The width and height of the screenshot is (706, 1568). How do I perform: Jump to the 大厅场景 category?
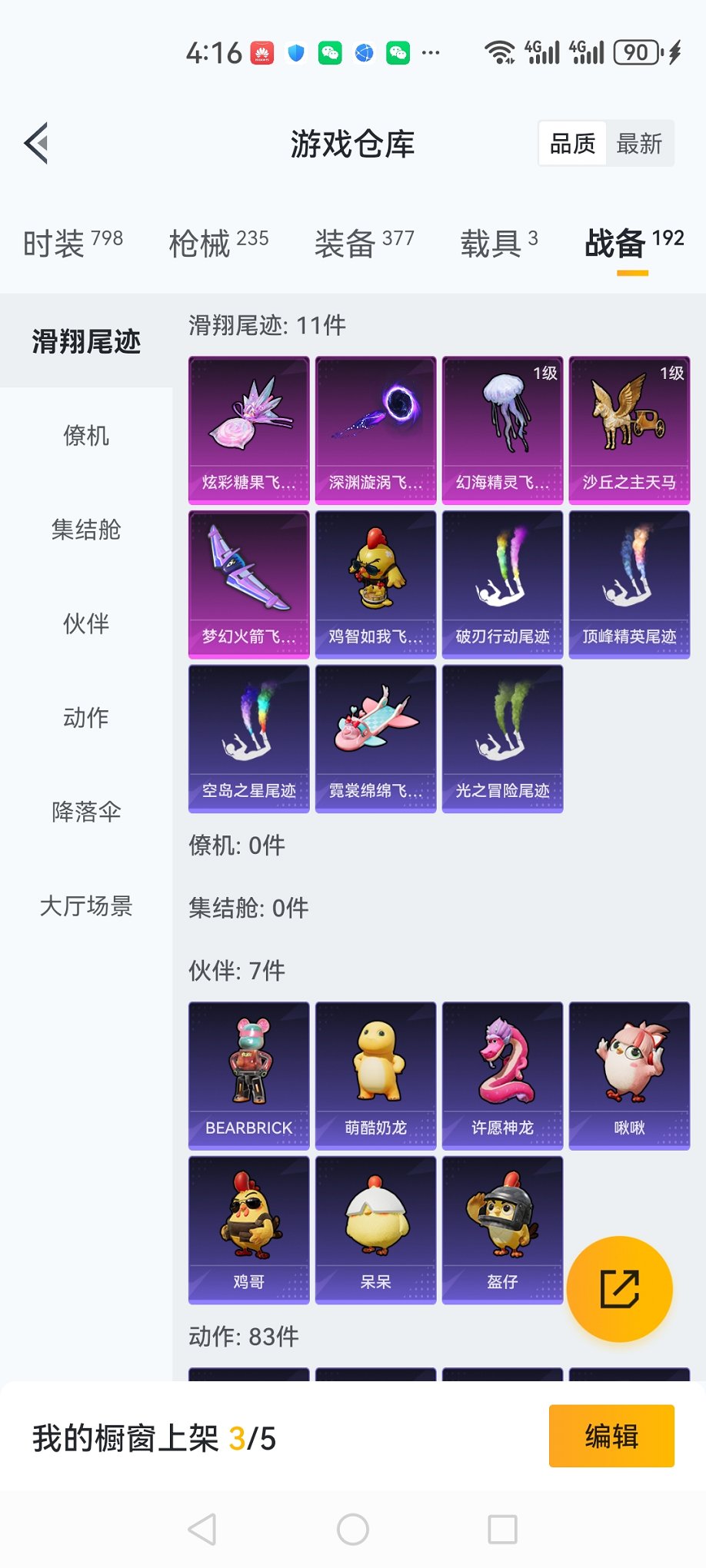point(86,905)
